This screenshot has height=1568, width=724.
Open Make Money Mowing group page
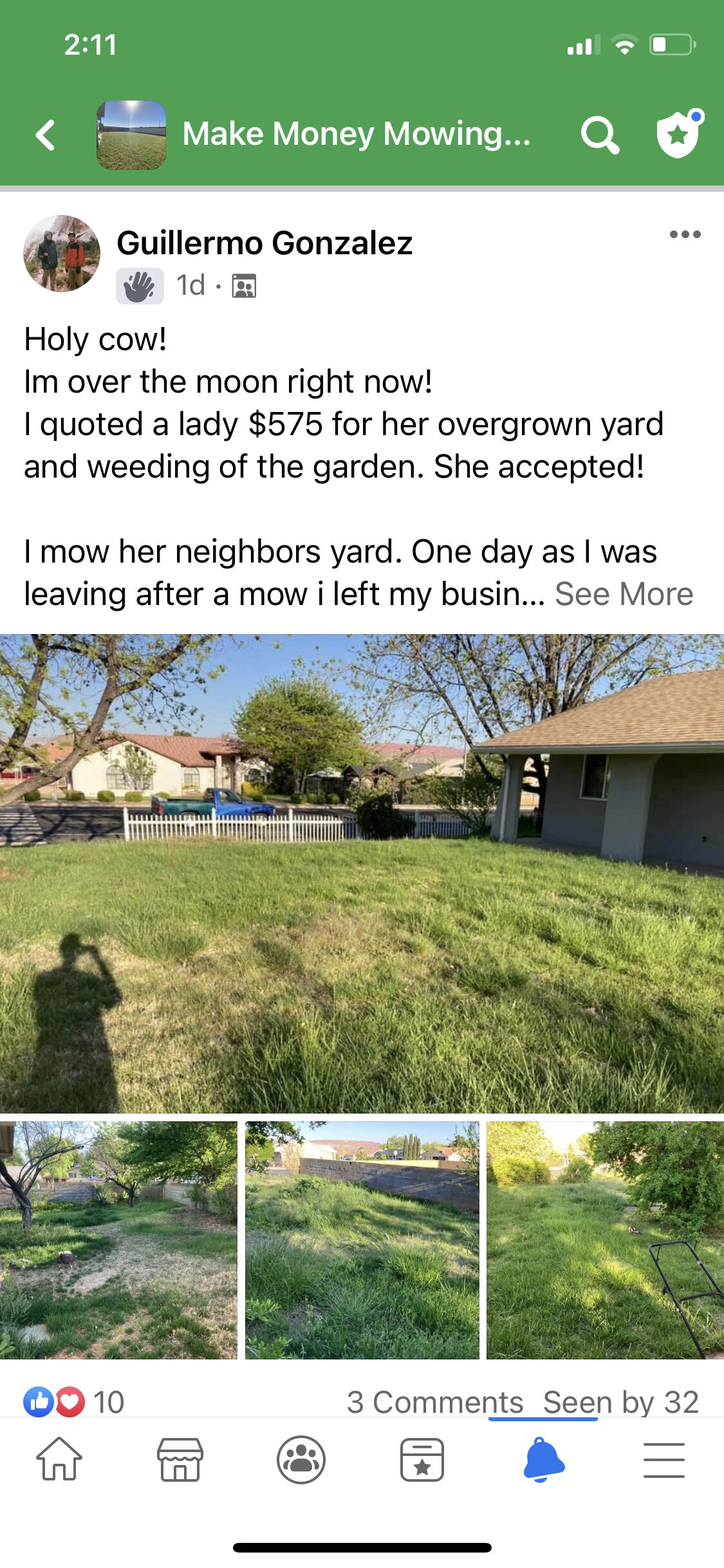click(x=356, y=135)
